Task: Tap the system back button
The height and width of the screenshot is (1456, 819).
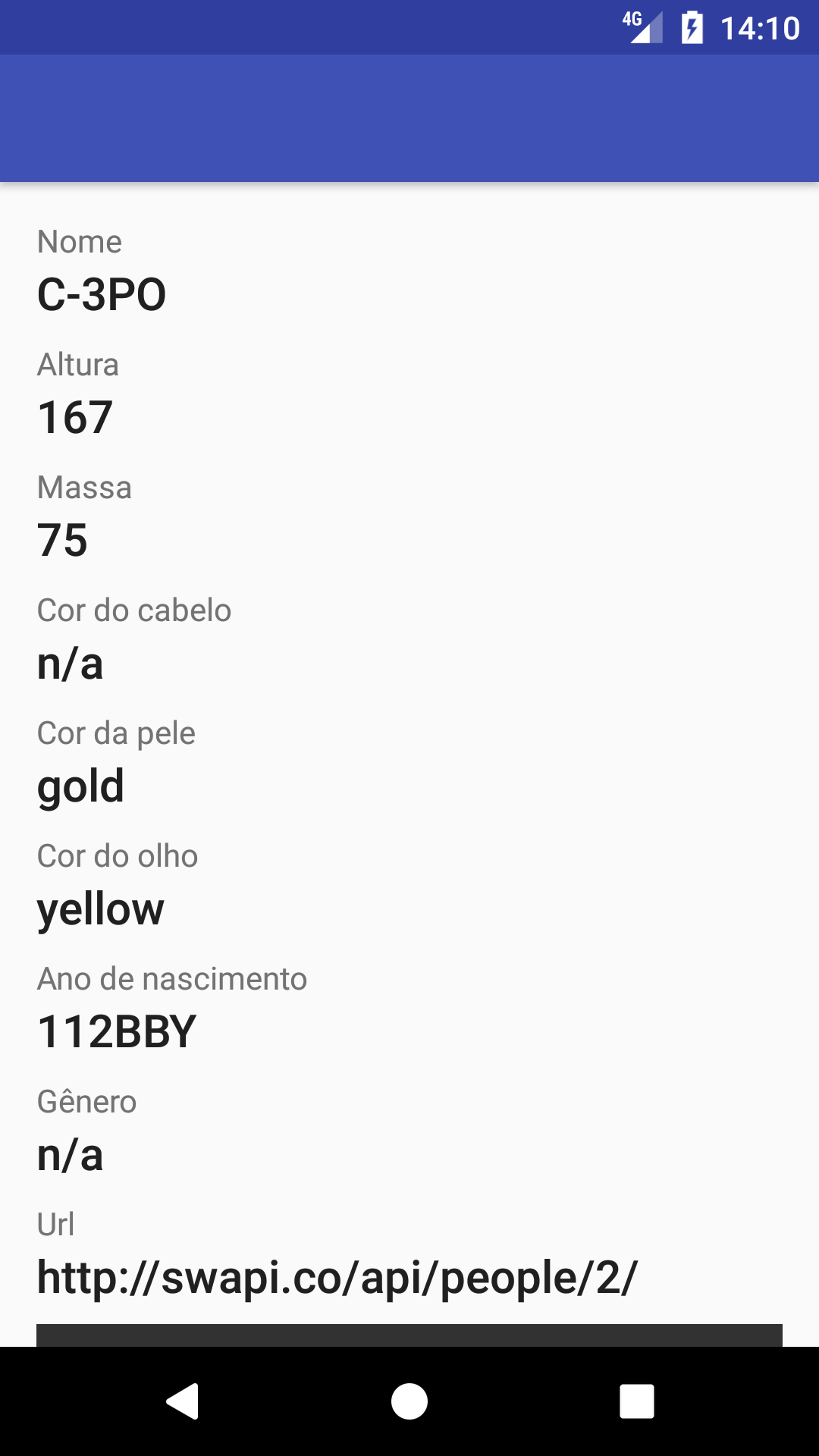Action: pyautogui.click(x=183, y=1401)
